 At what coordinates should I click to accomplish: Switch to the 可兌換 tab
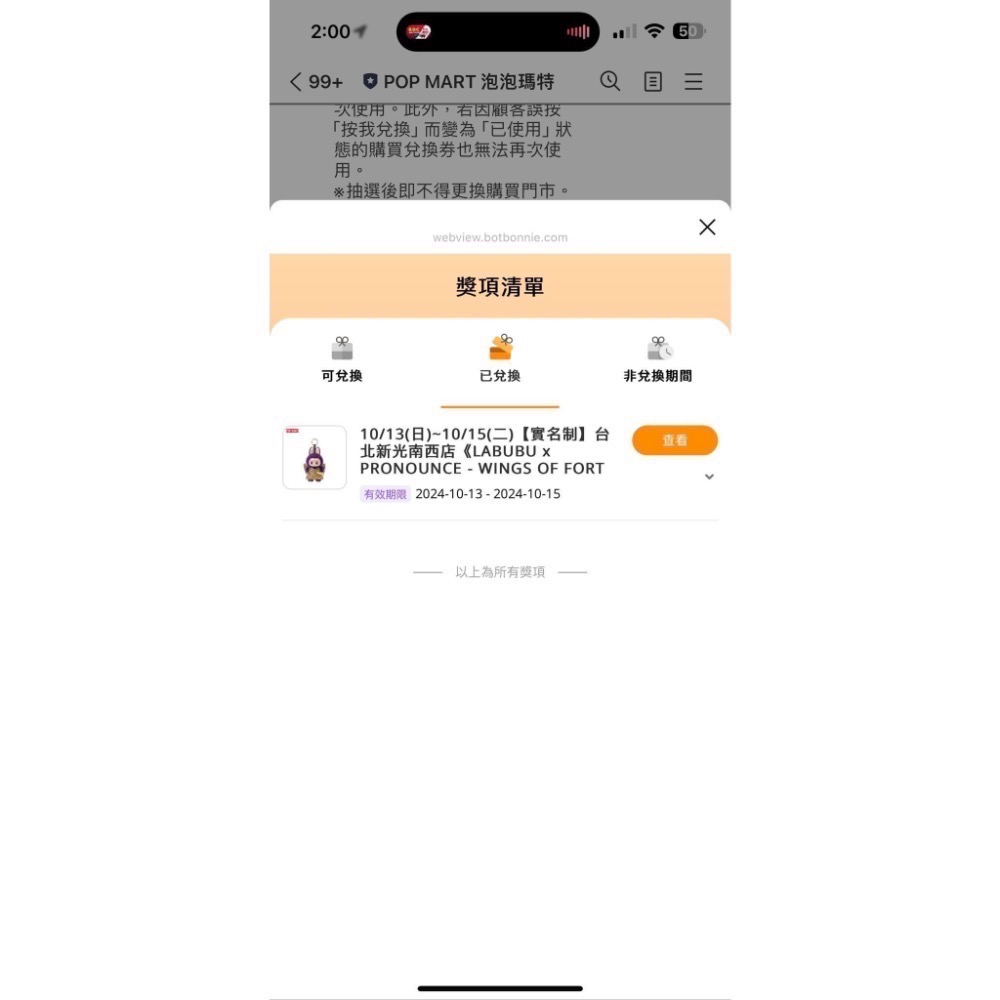pyautogui.click(x=342, y=361)
